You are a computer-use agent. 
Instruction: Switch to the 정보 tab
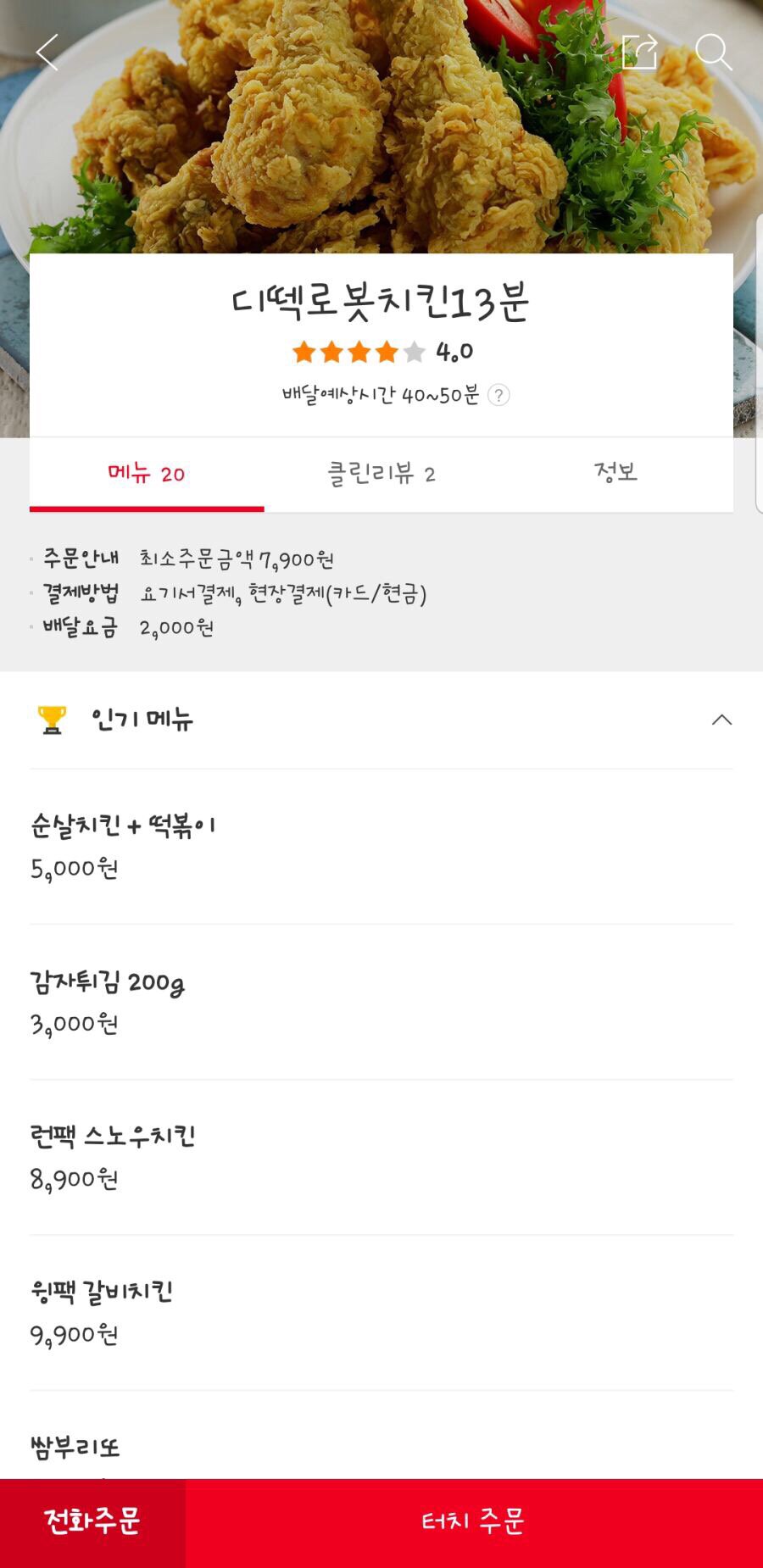pos(615,472)
